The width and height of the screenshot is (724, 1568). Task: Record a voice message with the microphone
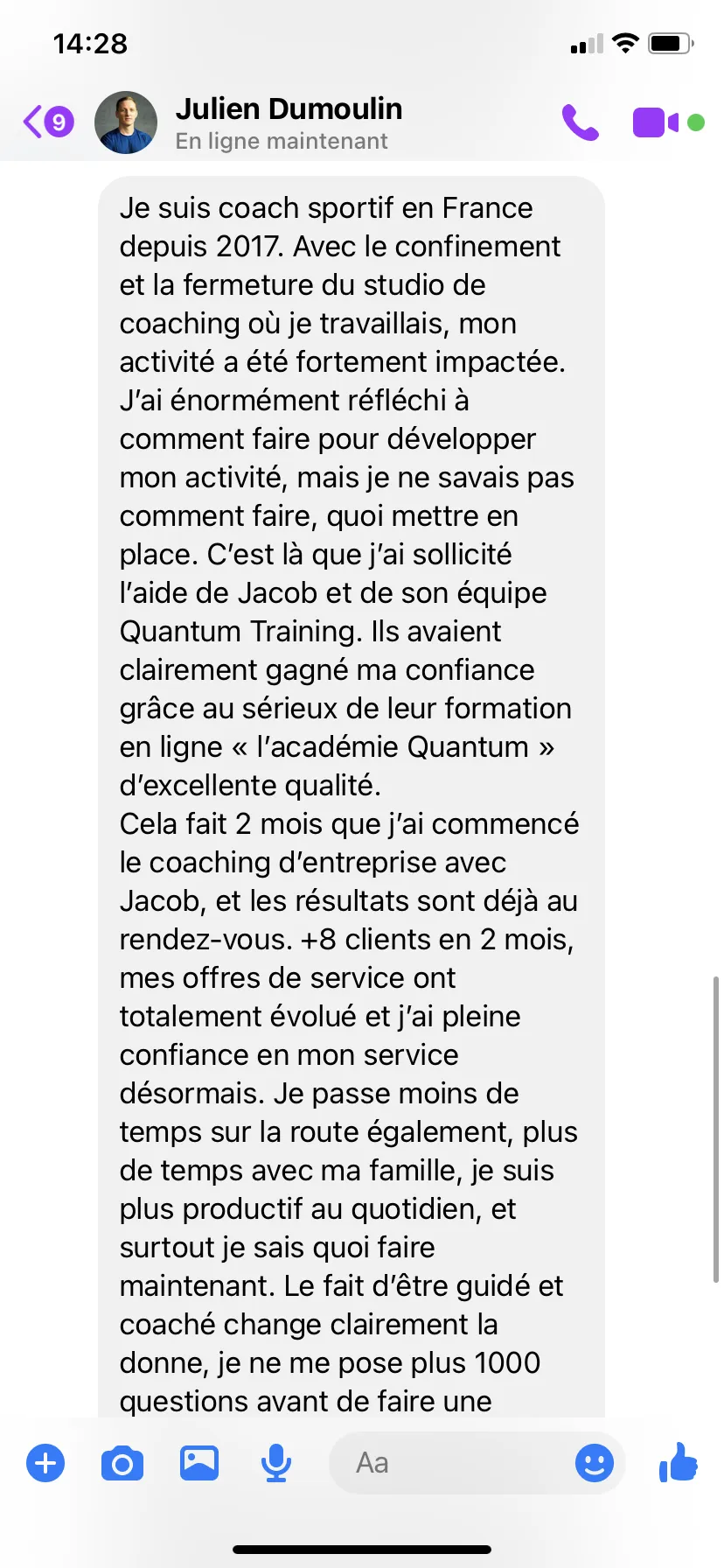tap(276, 1463)
